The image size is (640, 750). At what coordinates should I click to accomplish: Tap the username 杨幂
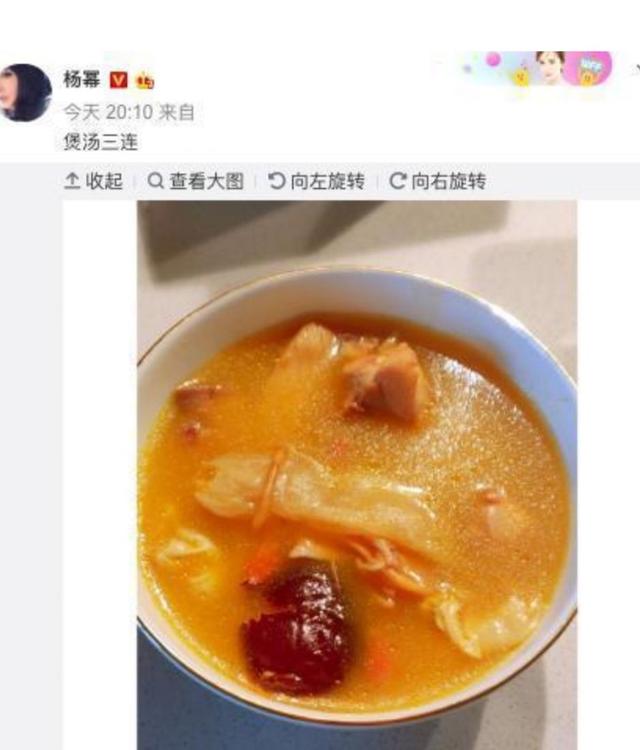81,79
